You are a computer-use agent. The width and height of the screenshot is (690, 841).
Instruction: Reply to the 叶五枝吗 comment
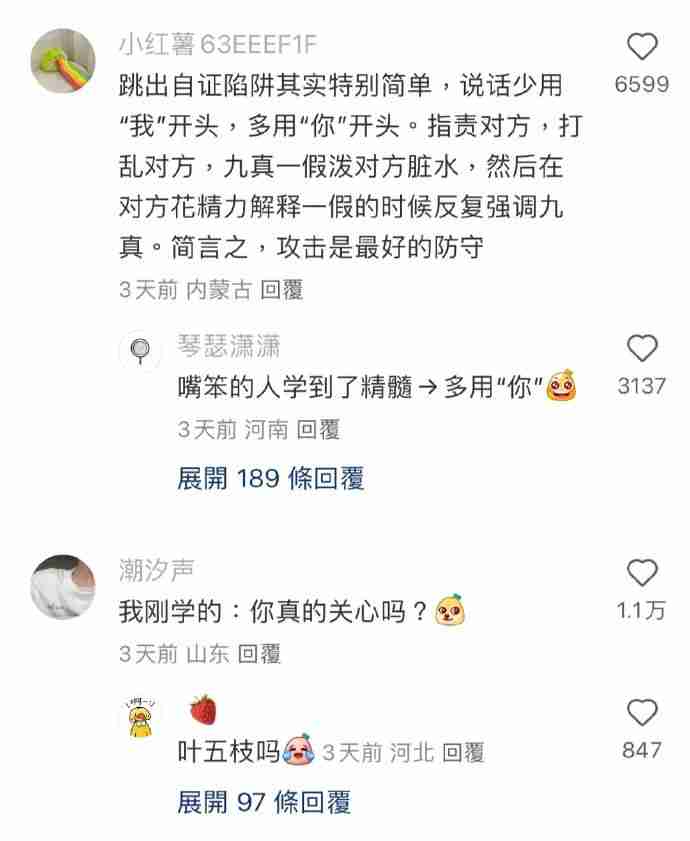[463, 753]
